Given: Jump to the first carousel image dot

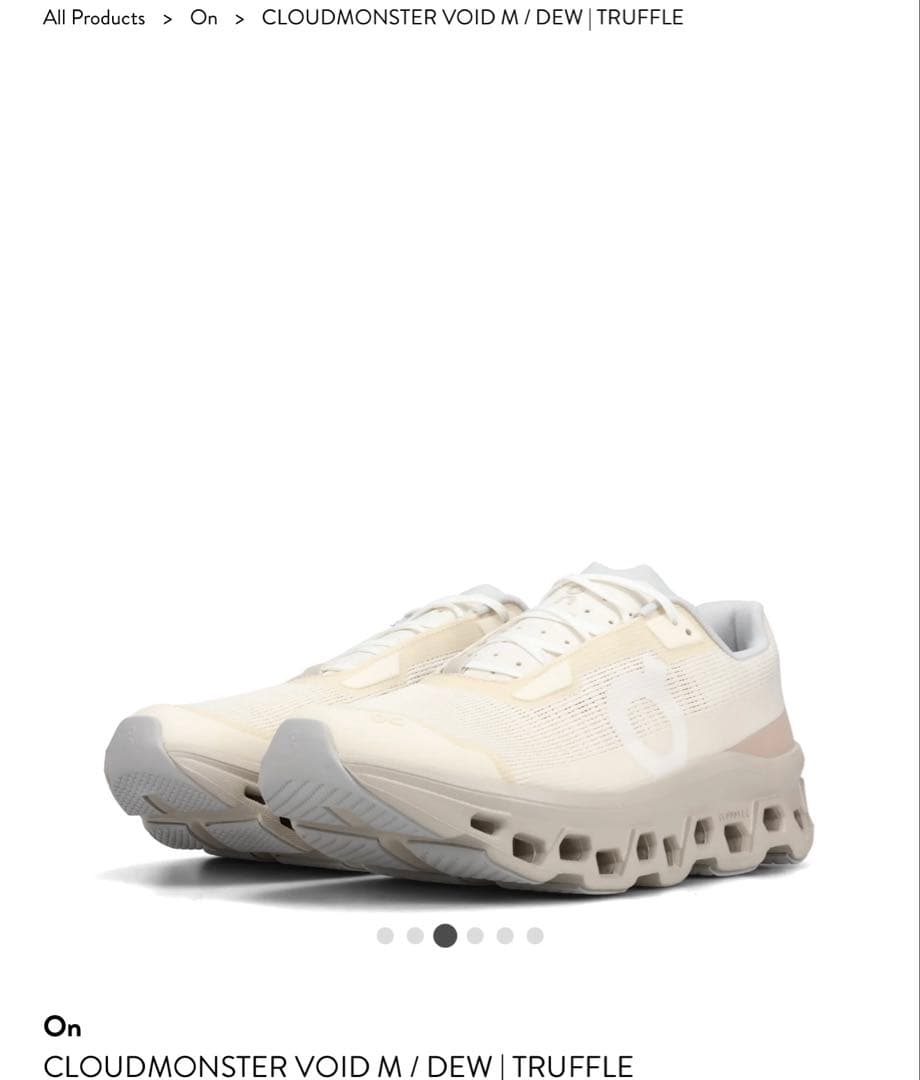Looking at the screenshot, I should (385, 936).
